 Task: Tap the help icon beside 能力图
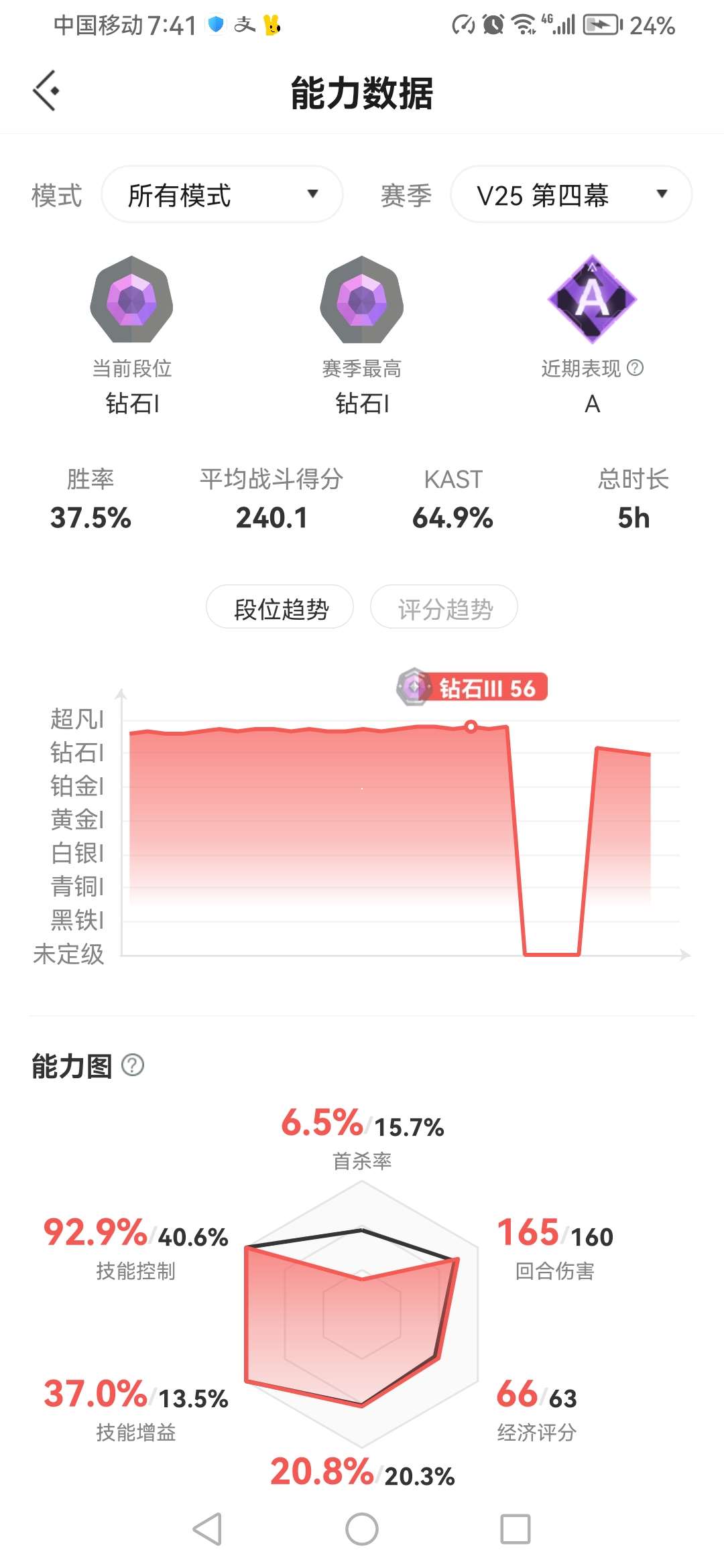pyautogui.click(x=133, y=1065)
